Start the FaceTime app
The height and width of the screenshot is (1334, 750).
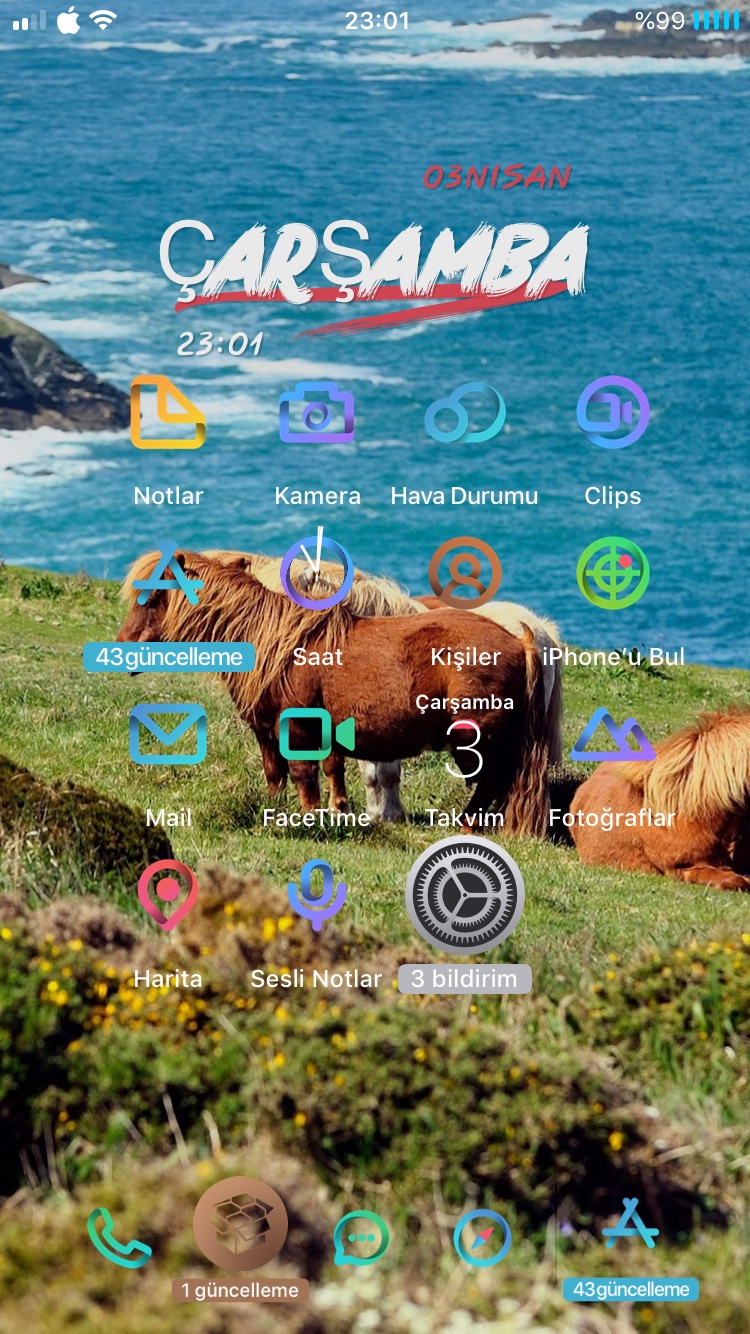317,735
